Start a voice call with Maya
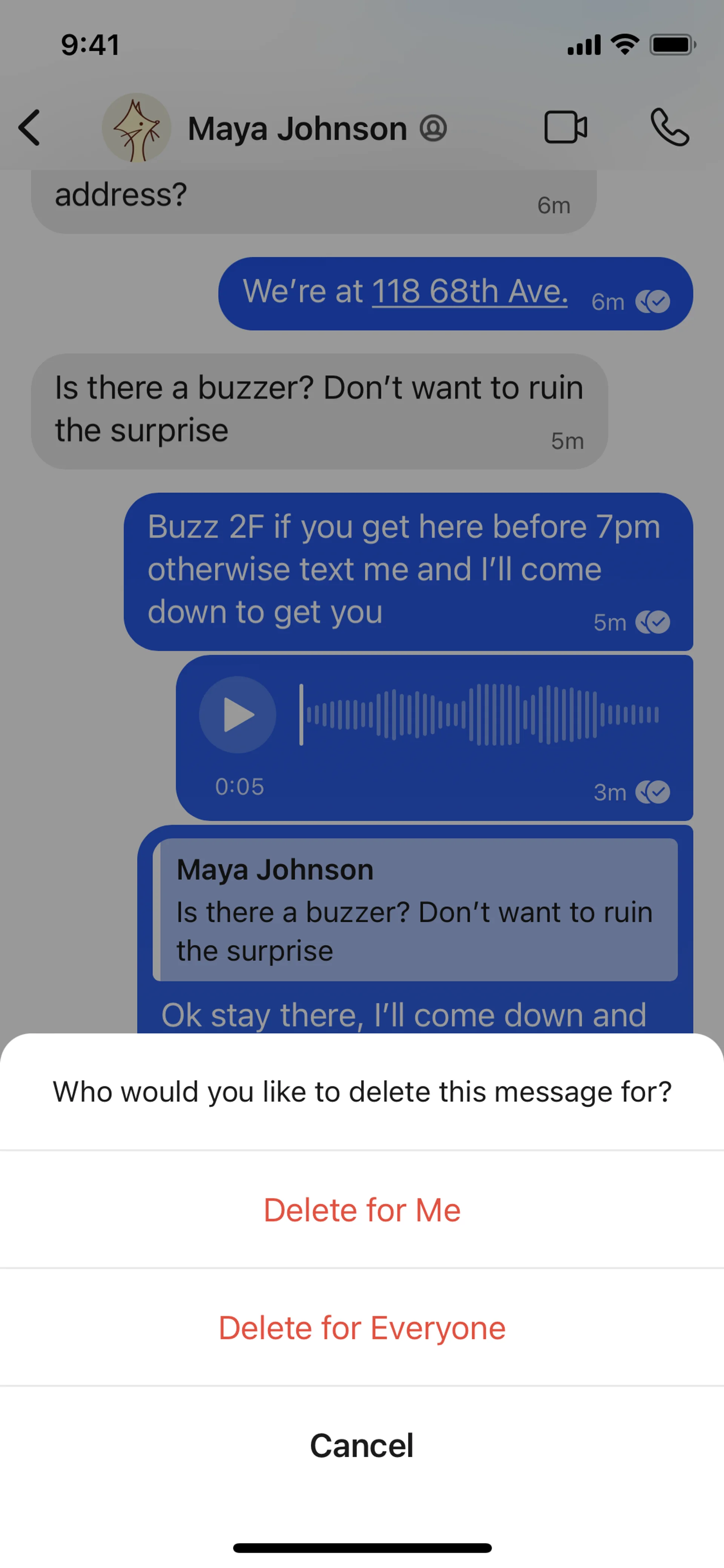This screenshot has width=724, height=1568. point(670,128)
